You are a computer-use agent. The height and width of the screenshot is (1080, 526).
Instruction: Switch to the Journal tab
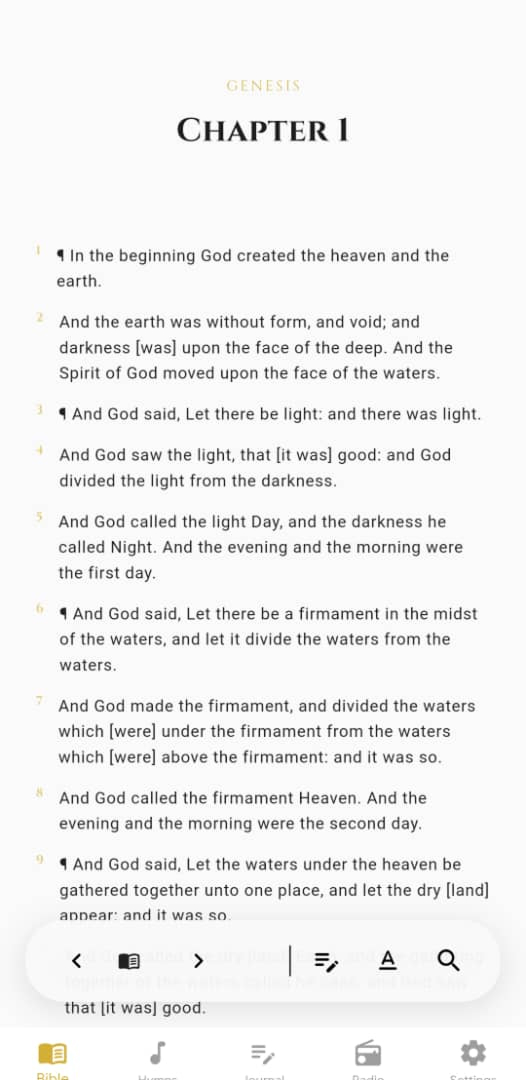[263, 1058]
